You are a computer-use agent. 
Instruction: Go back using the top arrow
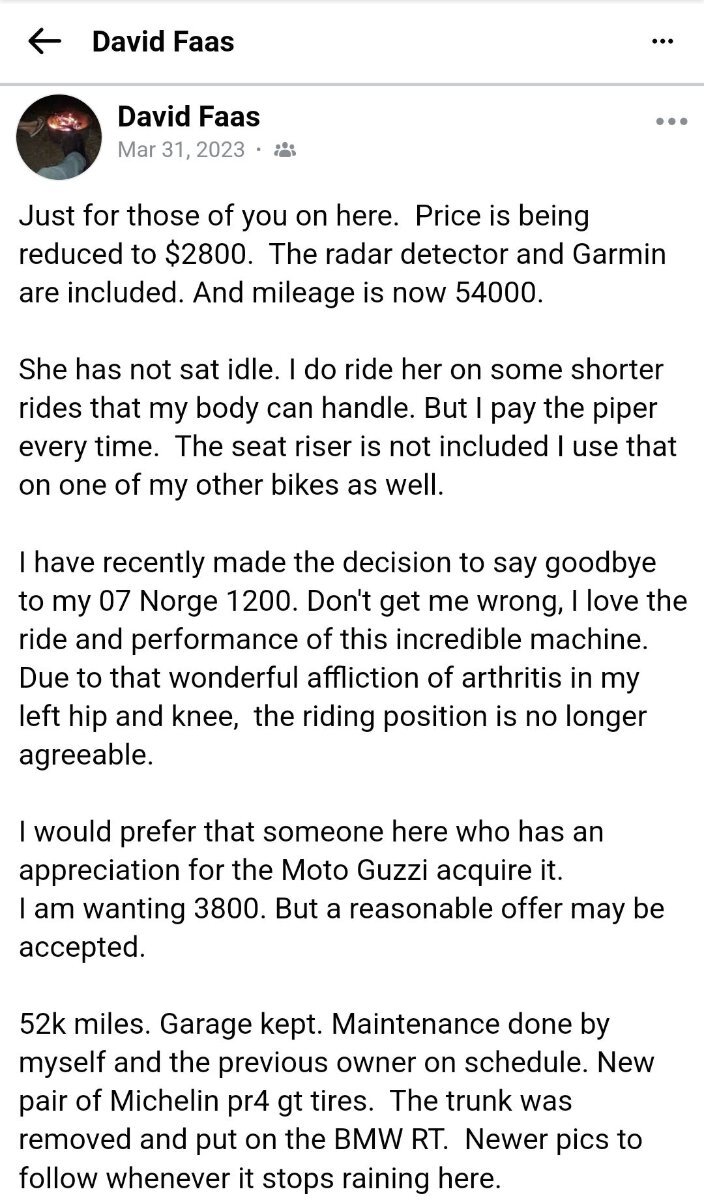click(45, 41)
